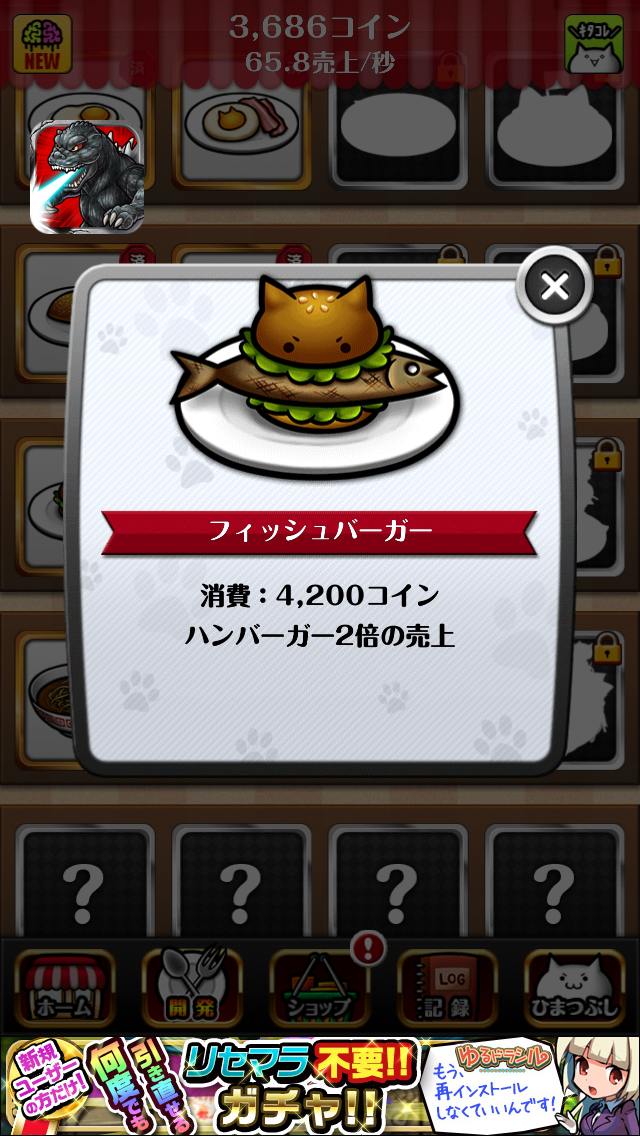Close the フィッシュバーガー dialog
640x1136 pixels.
pyautogui.click(x=553, y=287)
